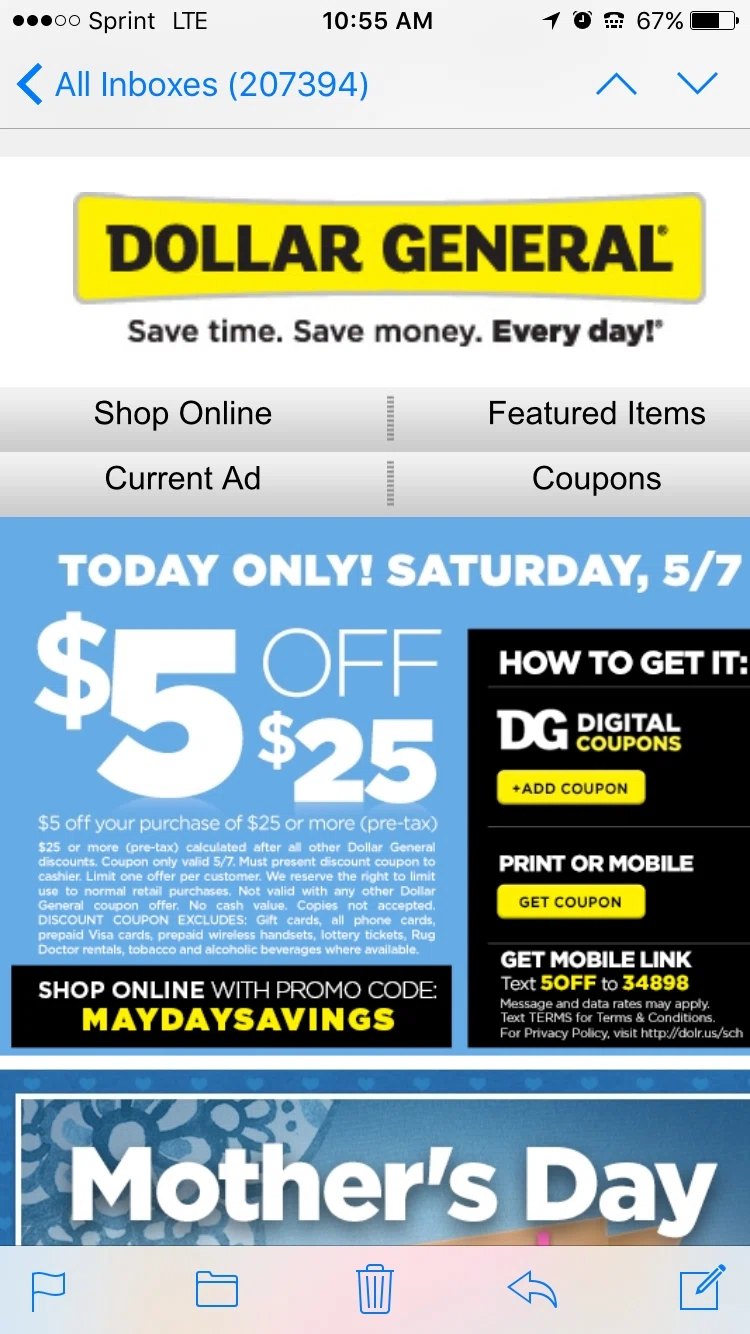750x1334 pixels.
Task: View the Current Ad link
Action: [x=183, y=479]
